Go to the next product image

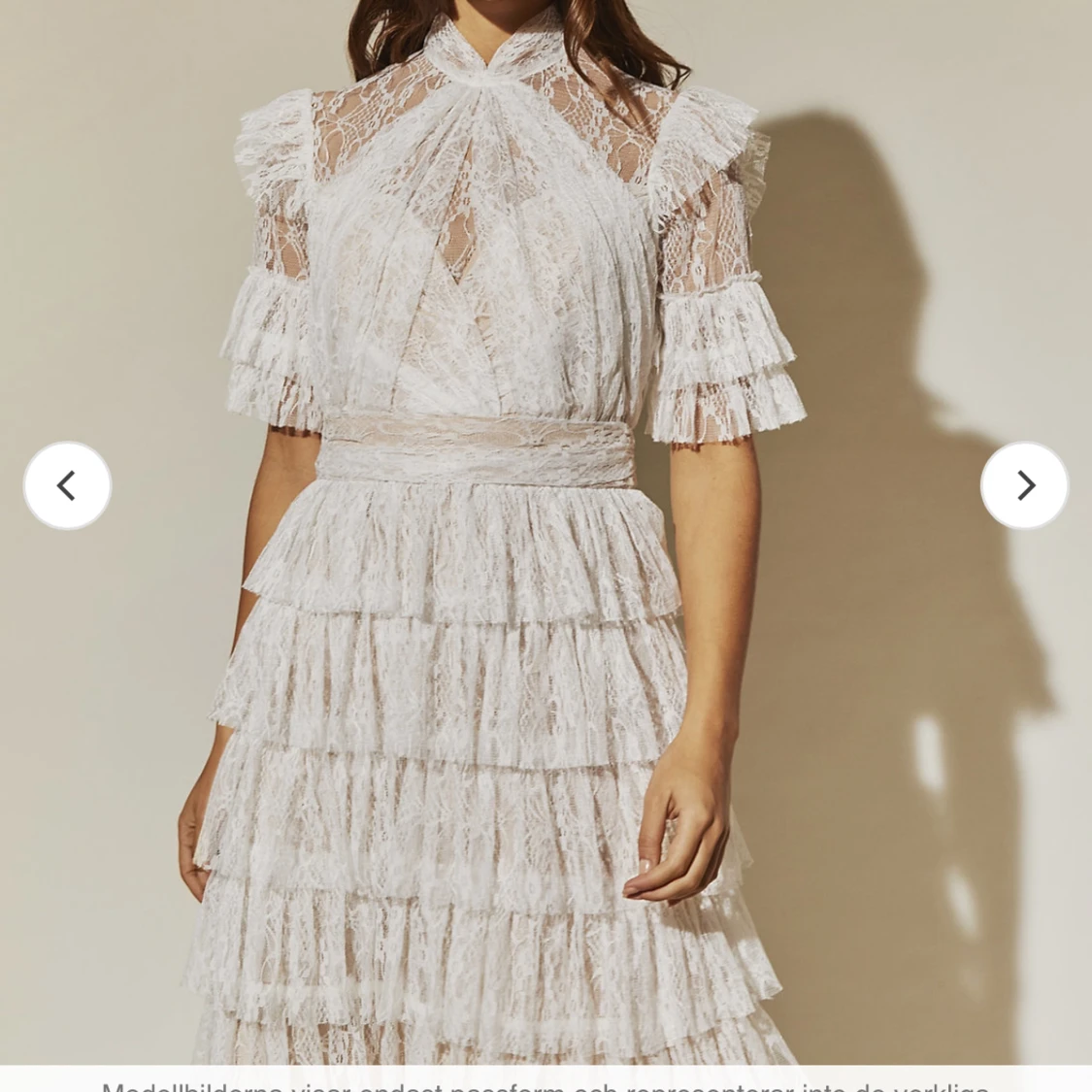tap(1024, 485)
